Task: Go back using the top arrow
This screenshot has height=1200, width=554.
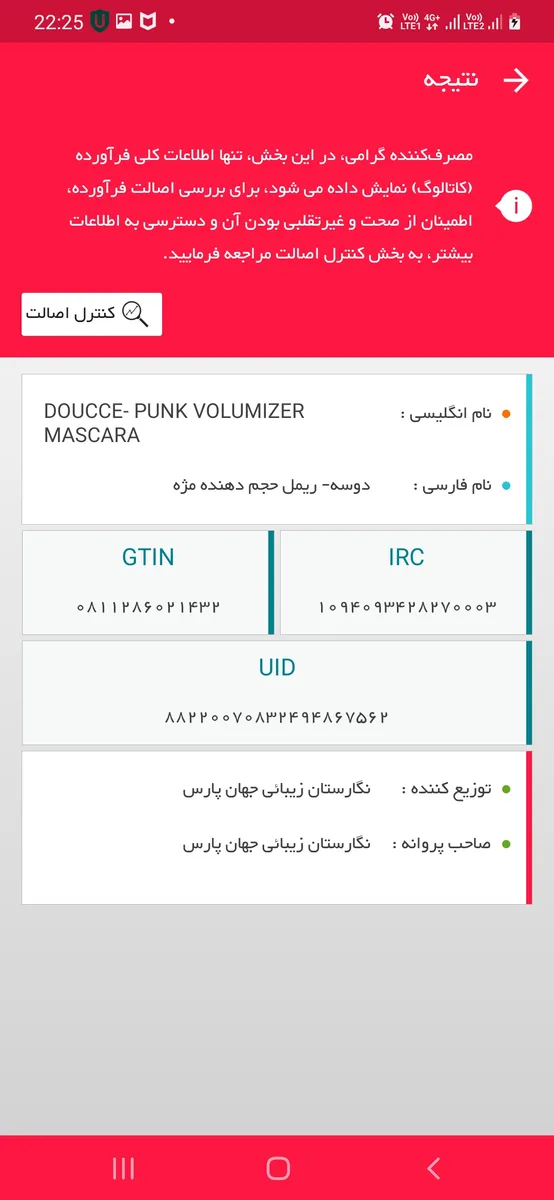Action: point(515,82)
